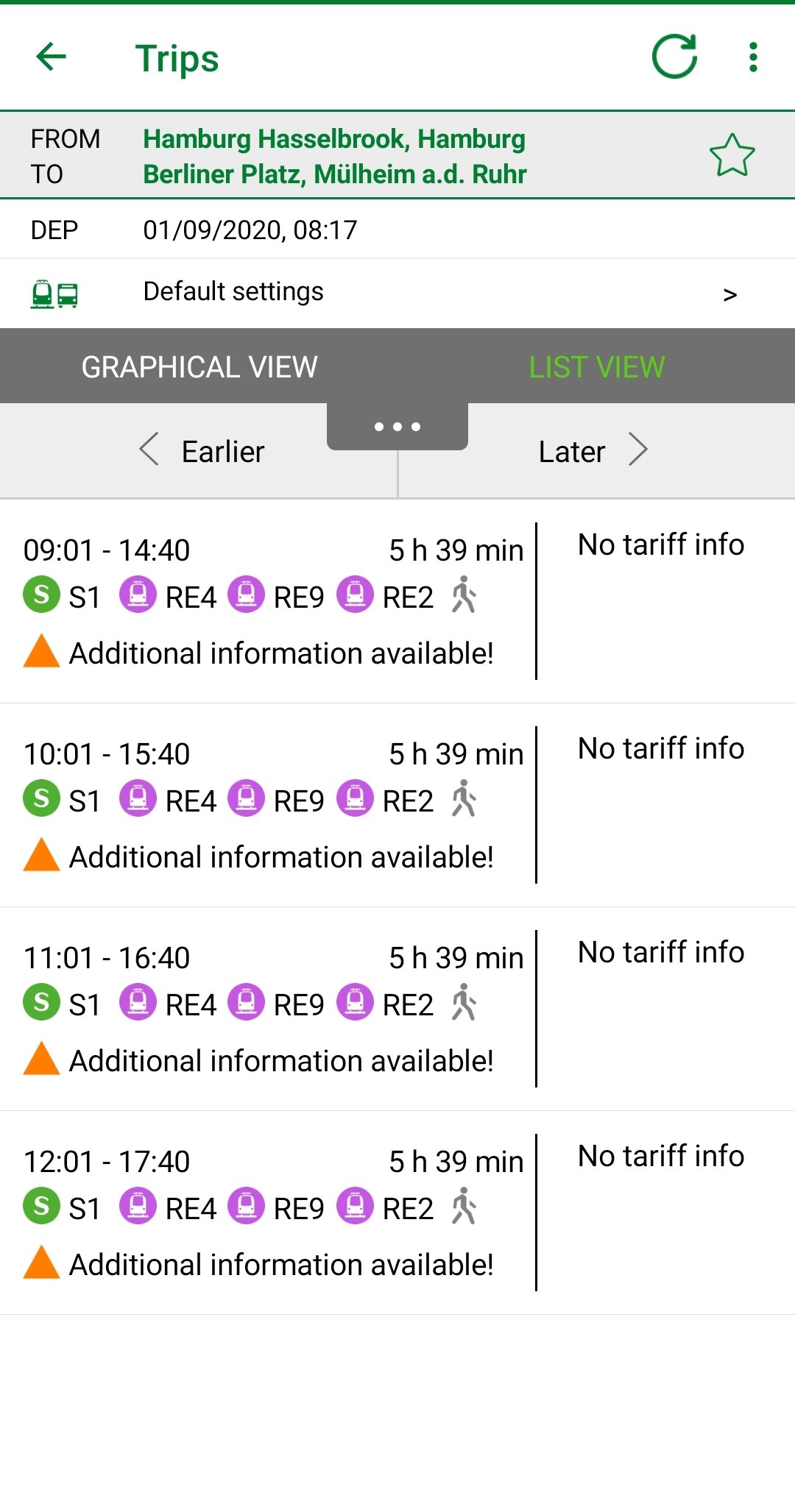The height and width of the screenshot is (1512, 795).
Task: Refresh the trip results
Action: 674,57
